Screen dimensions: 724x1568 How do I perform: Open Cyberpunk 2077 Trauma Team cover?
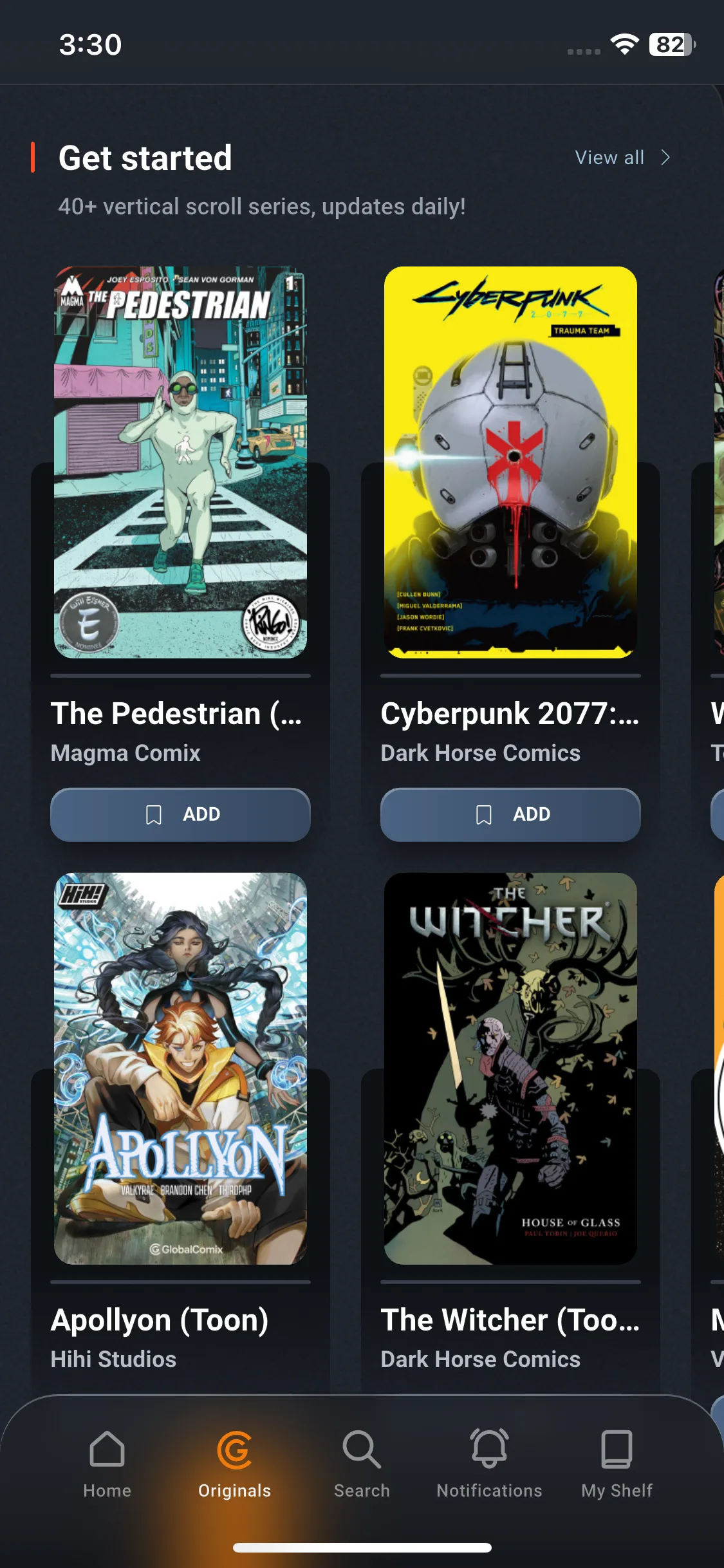click(510, 462)
